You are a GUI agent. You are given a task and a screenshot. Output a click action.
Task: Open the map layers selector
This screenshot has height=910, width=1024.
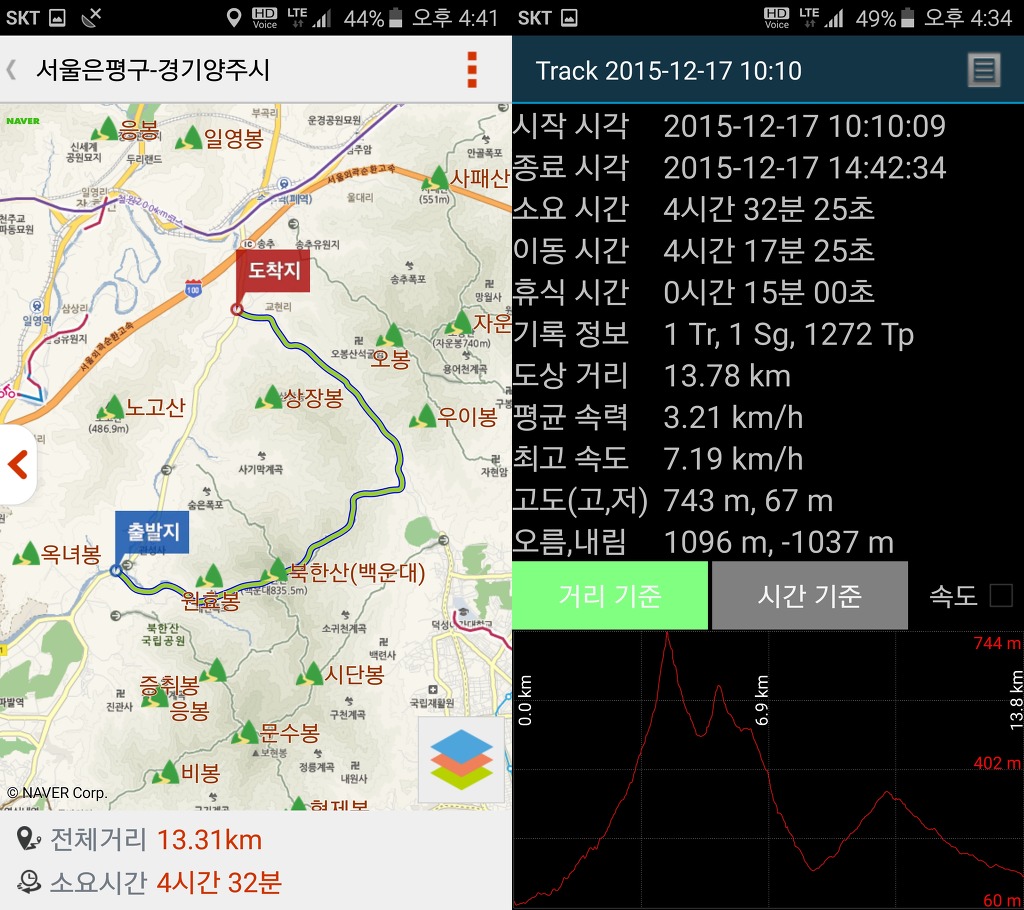[x=460, y=760]
